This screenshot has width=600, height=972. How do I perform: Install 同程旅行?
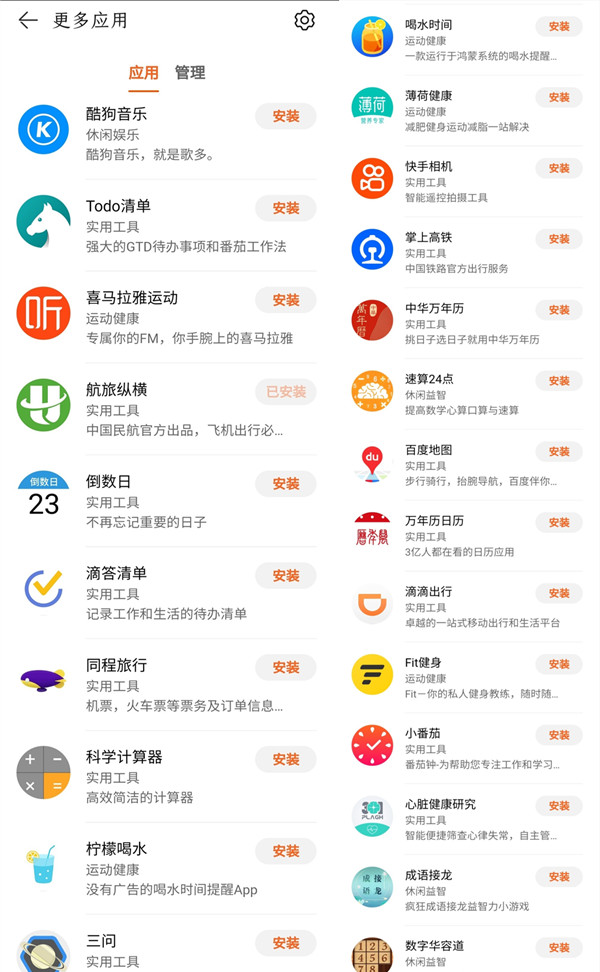286,667
